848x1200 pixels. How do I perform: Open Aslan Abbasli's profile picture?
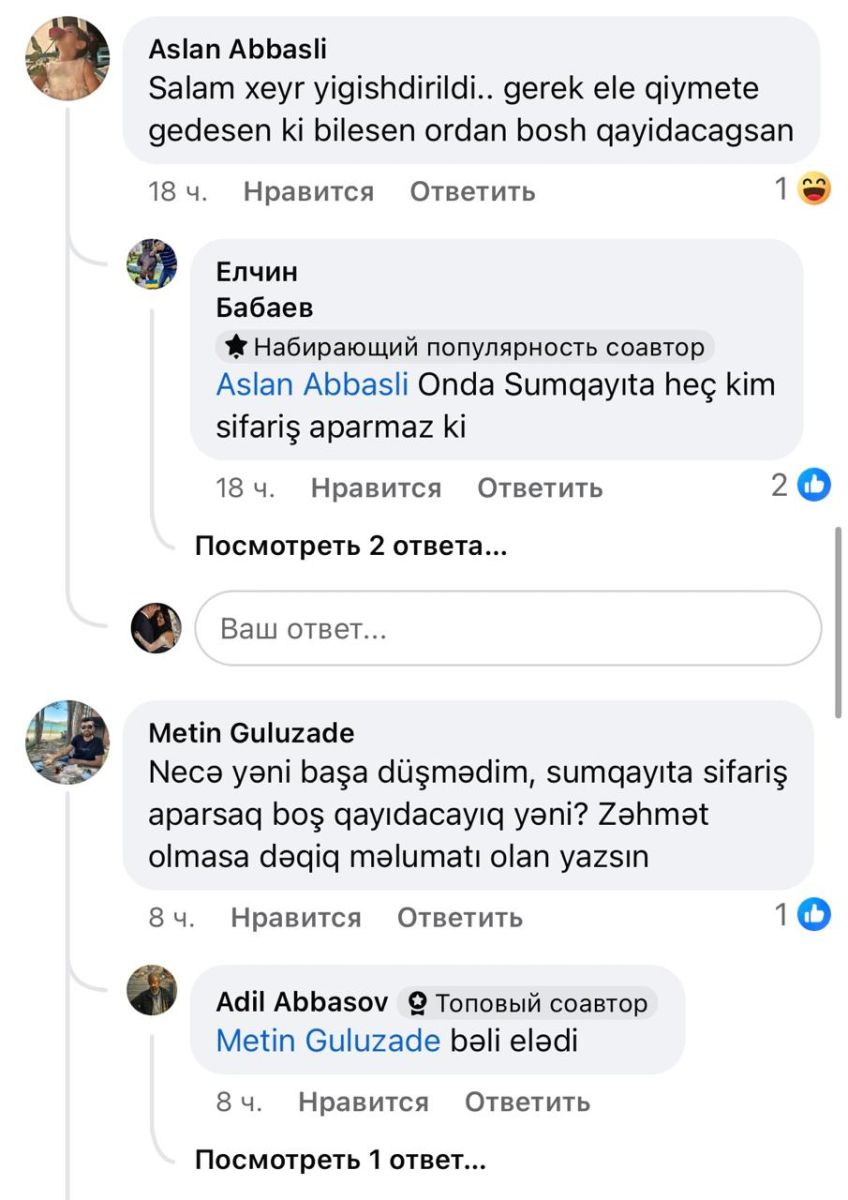coord(65,60)
